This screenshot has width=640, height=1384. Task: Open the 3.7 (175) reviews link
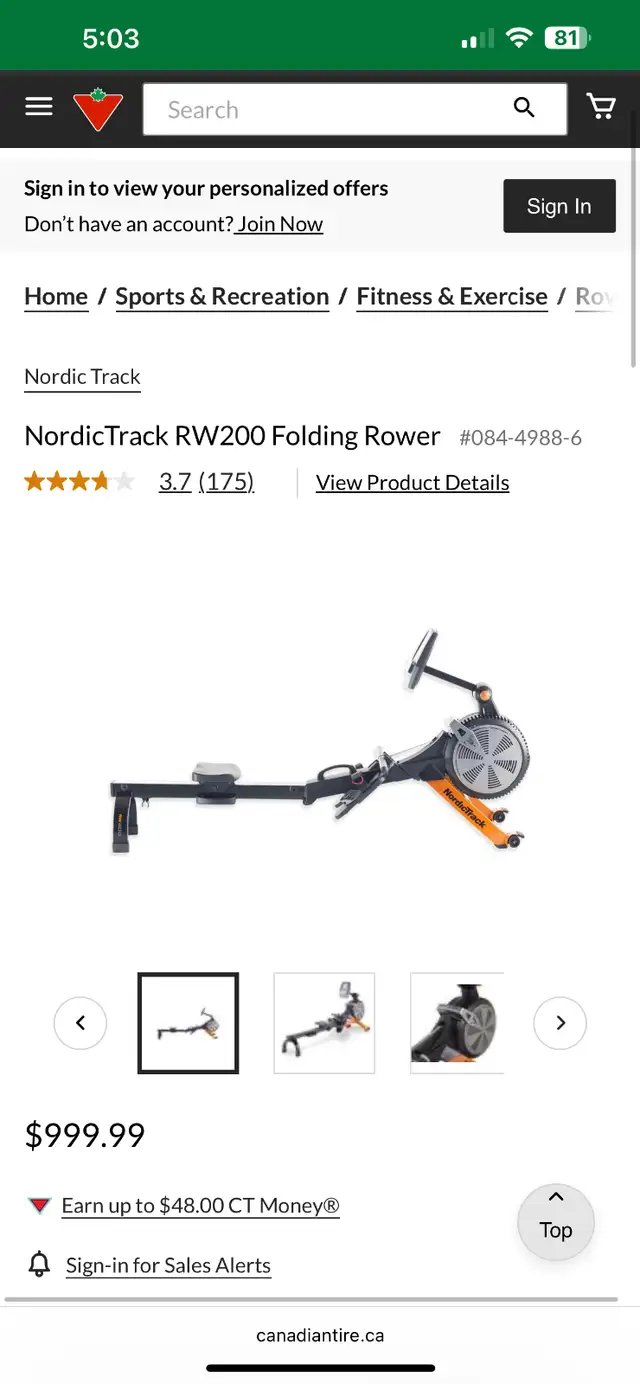206,482
